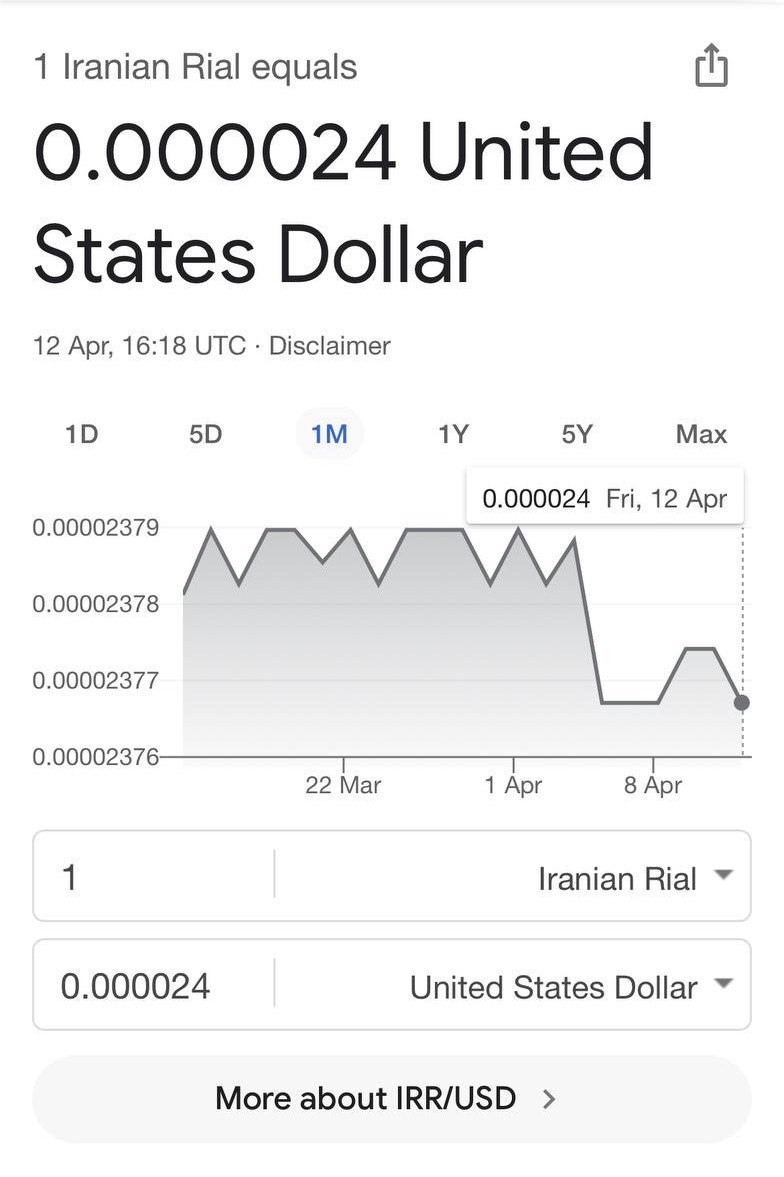The image size is (784, 1177).
Task: Open the Disclaimer link
Action: click(330, 346)
